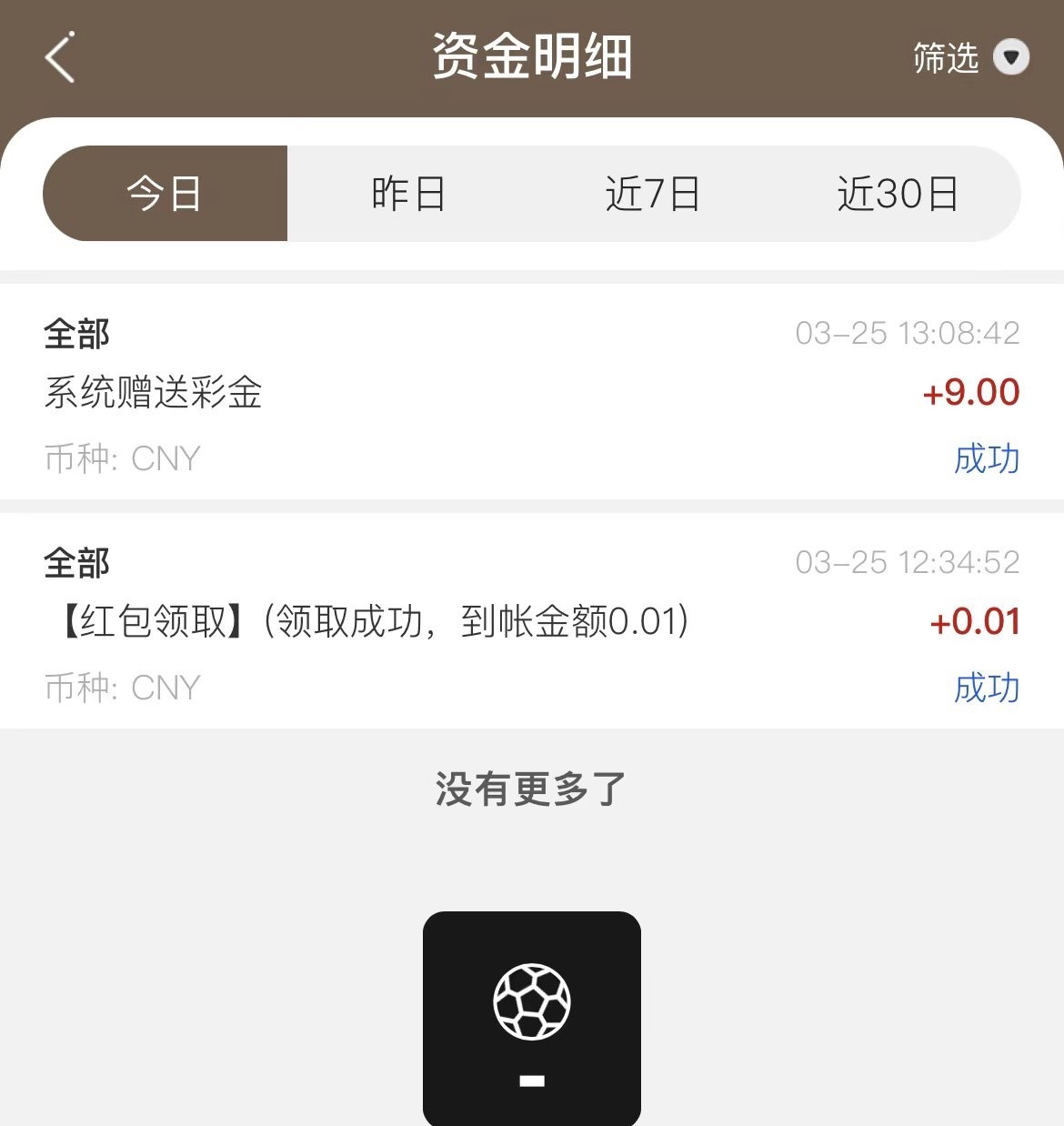Select the 今日 tab

(166, 194)
